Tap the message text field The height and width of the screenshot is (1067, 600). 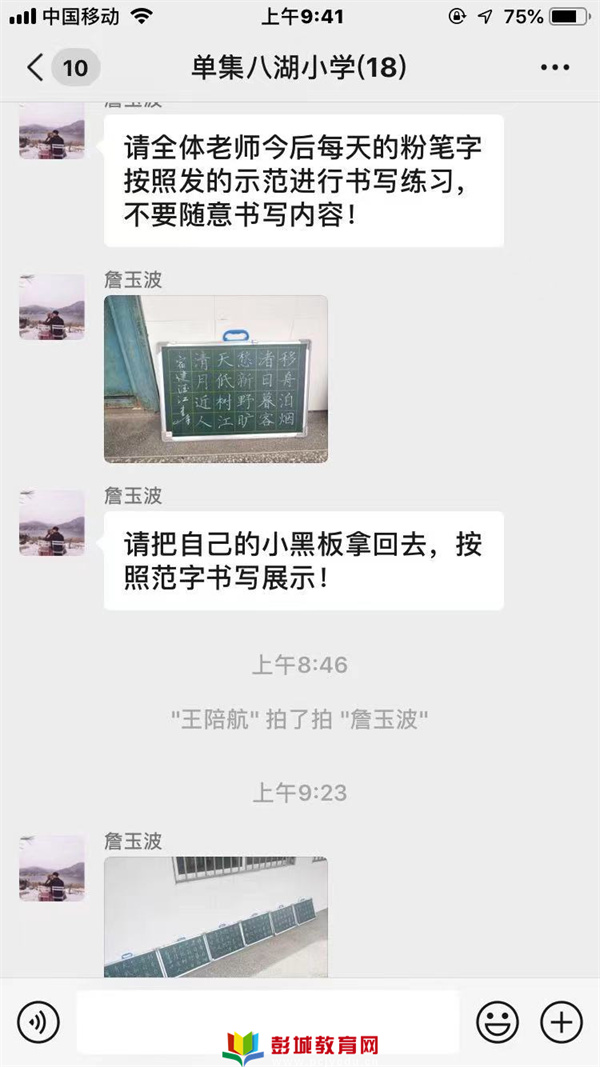268,1022
